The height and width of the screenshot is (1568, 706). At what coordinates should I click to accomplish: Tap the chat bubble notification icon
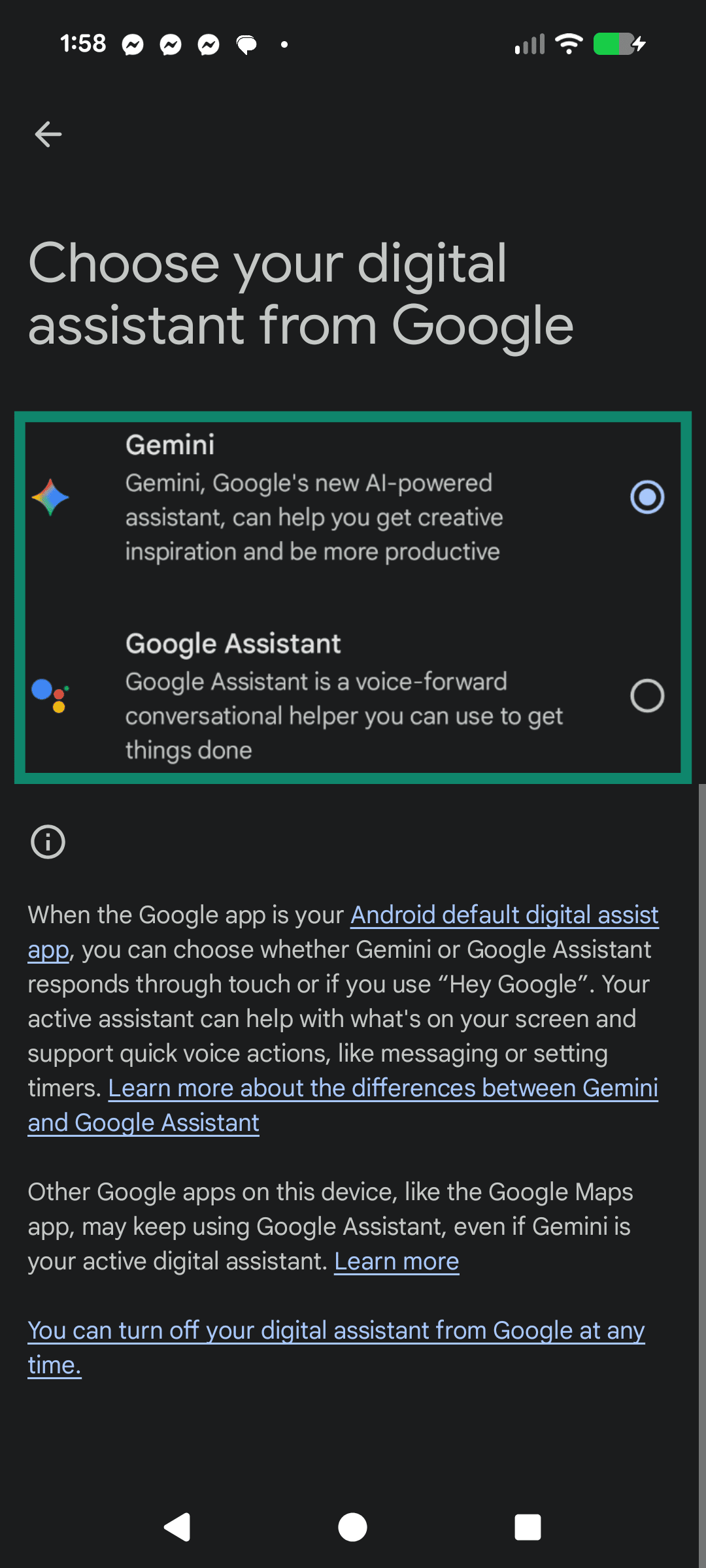[246, 44]
